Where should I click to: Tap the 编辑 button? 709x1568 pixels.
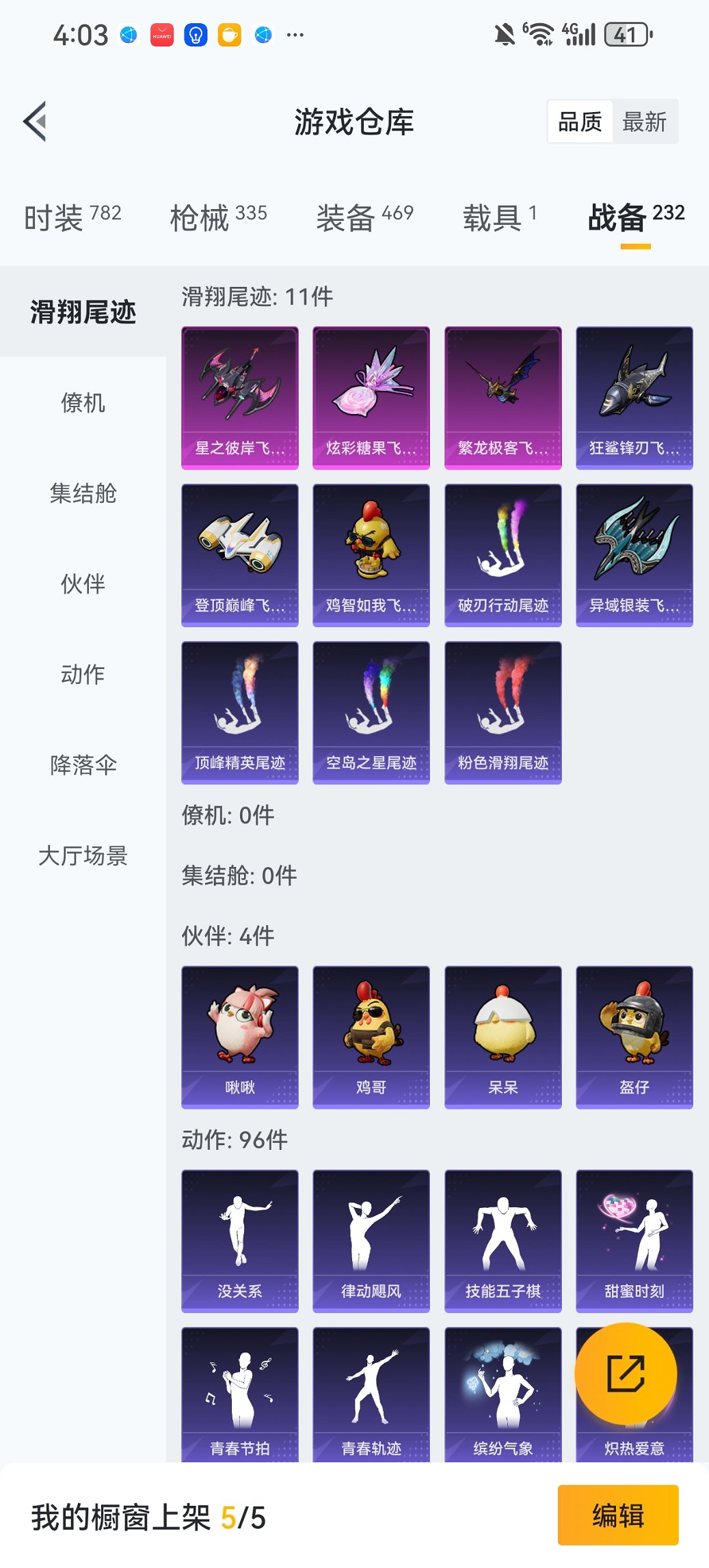[x=617, y=1515]
